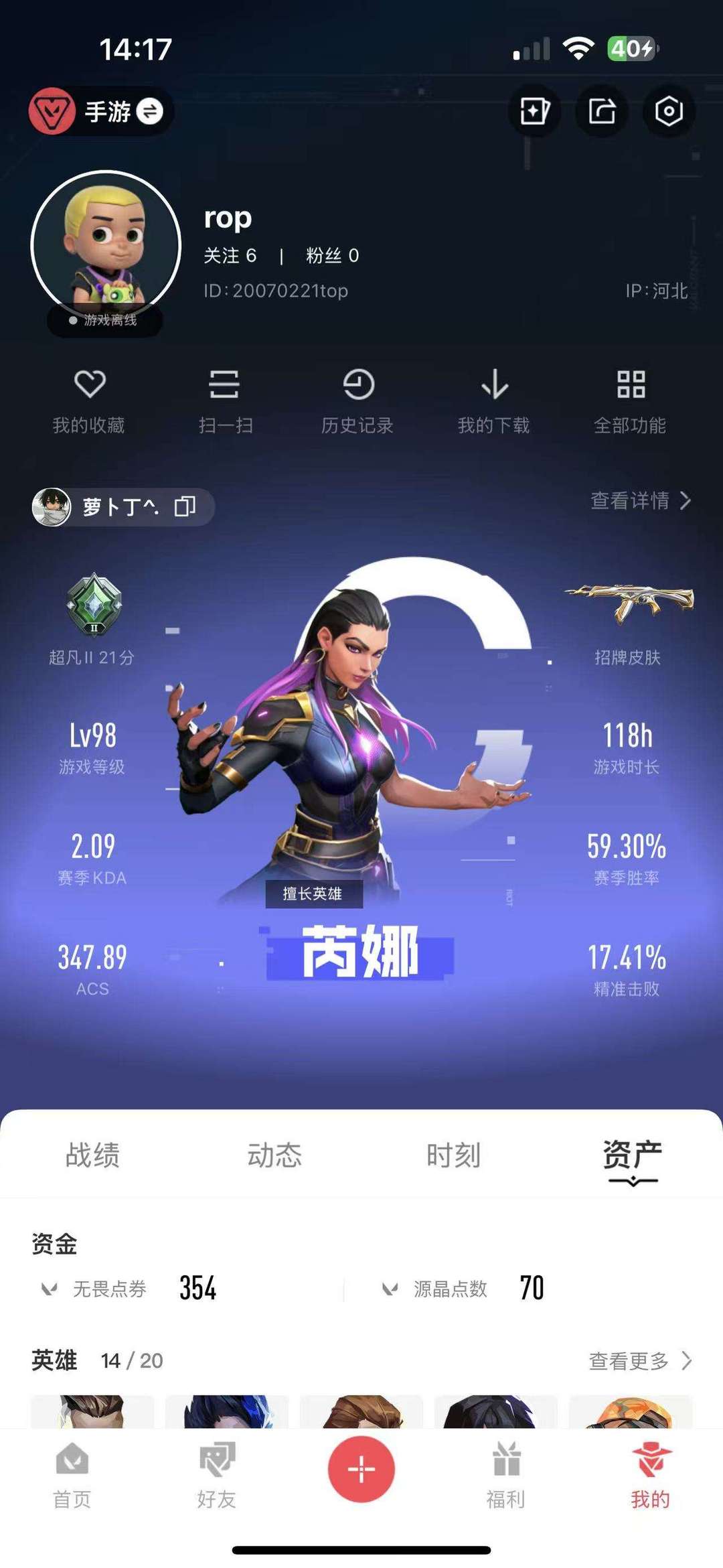Screen dimensions: 723x1568
Task: Switch game via the 手游 toggle
Action: [101, 111]
